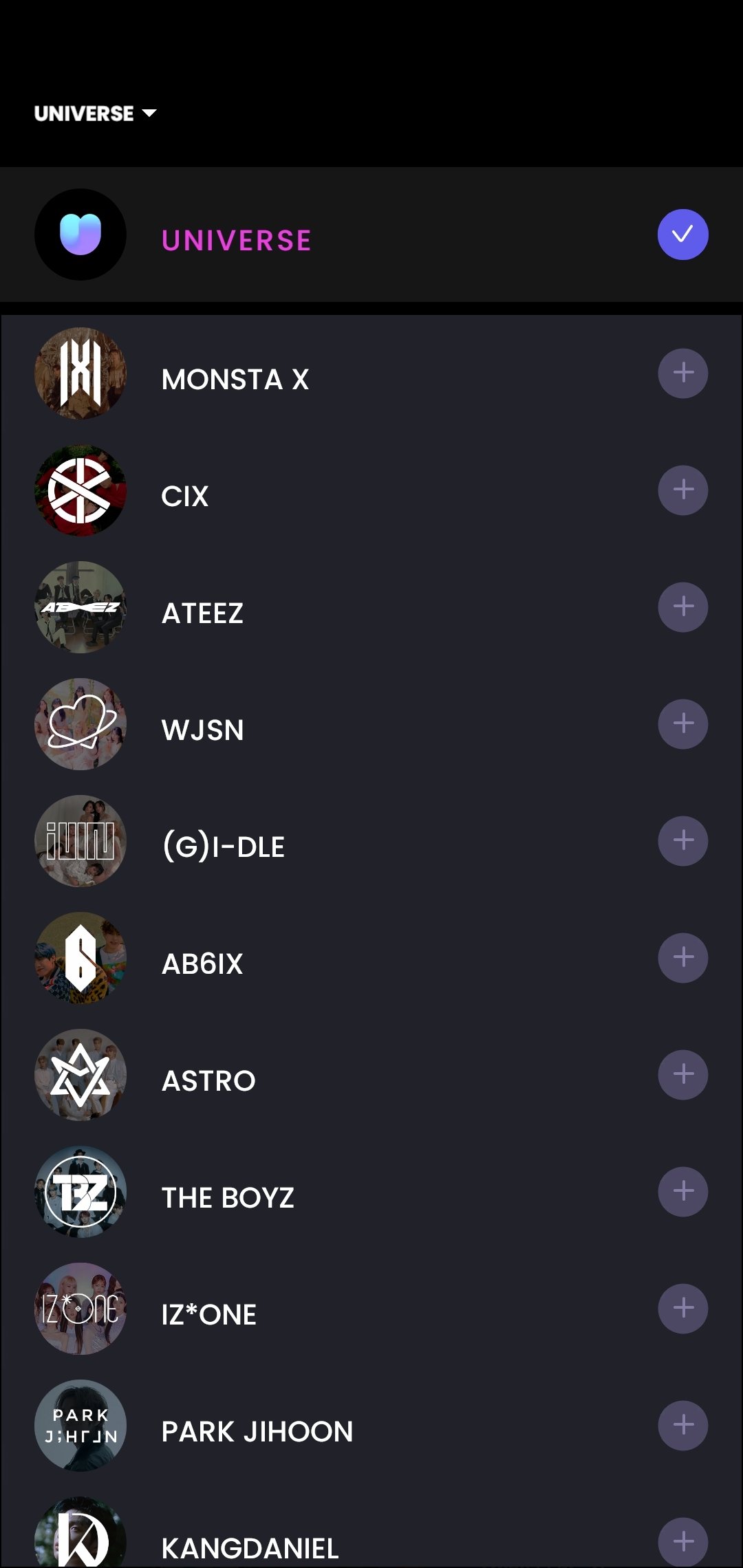Add WJSN to your planets
Viewport: 743px width, 1568px height.
[683, 724]
